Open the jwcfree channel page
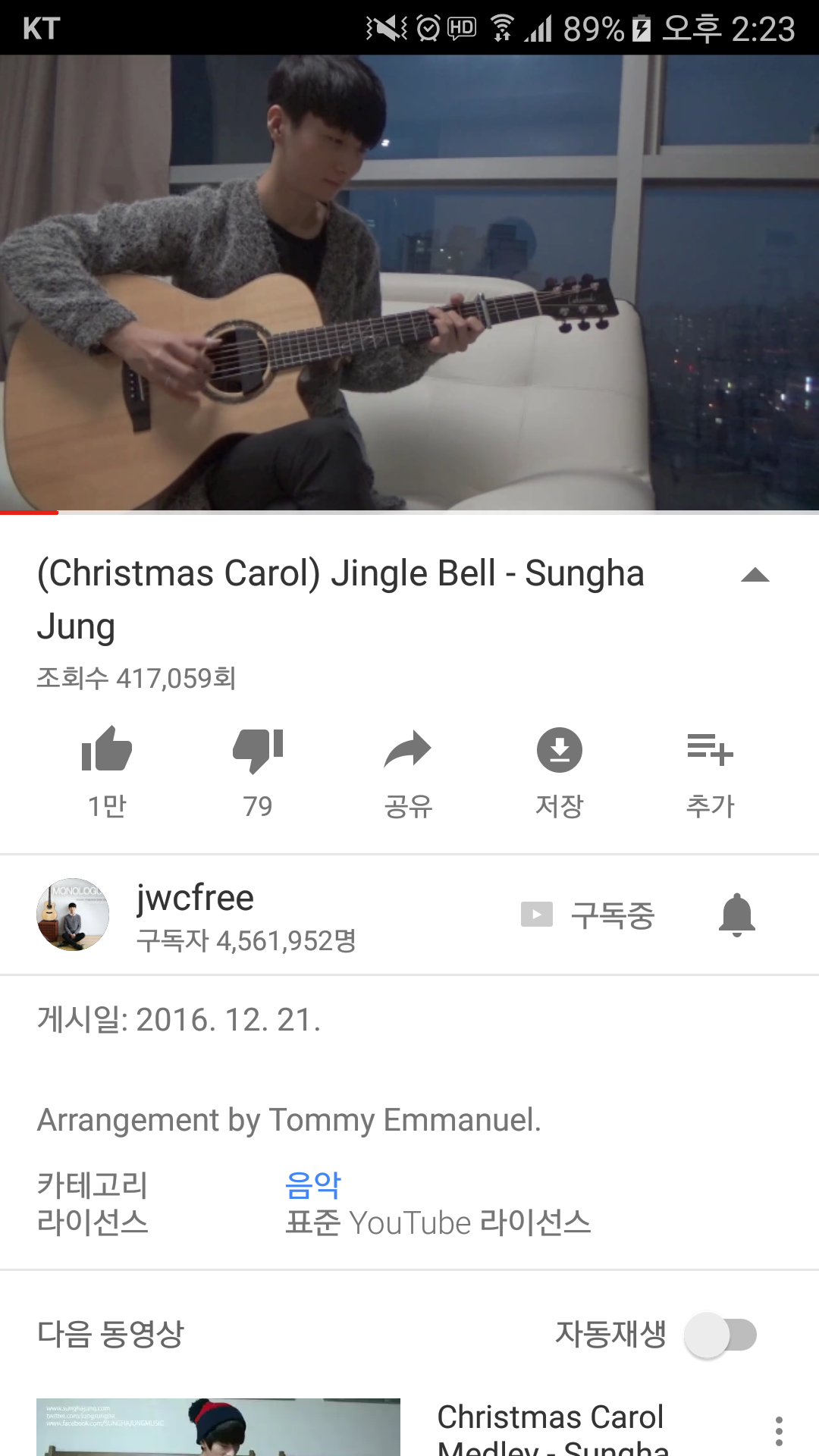 tap(195, 915)
